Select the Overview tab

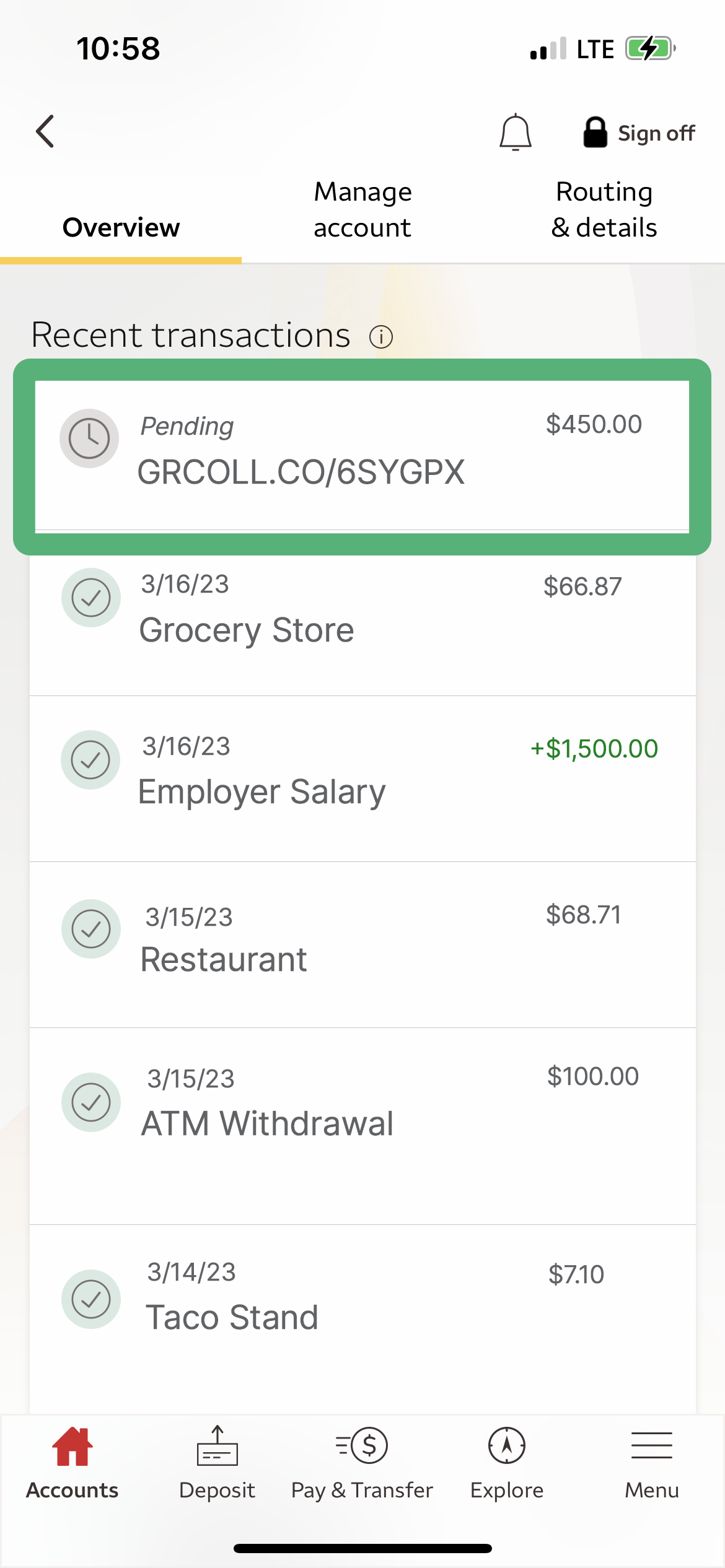click(x=120, y=227)
